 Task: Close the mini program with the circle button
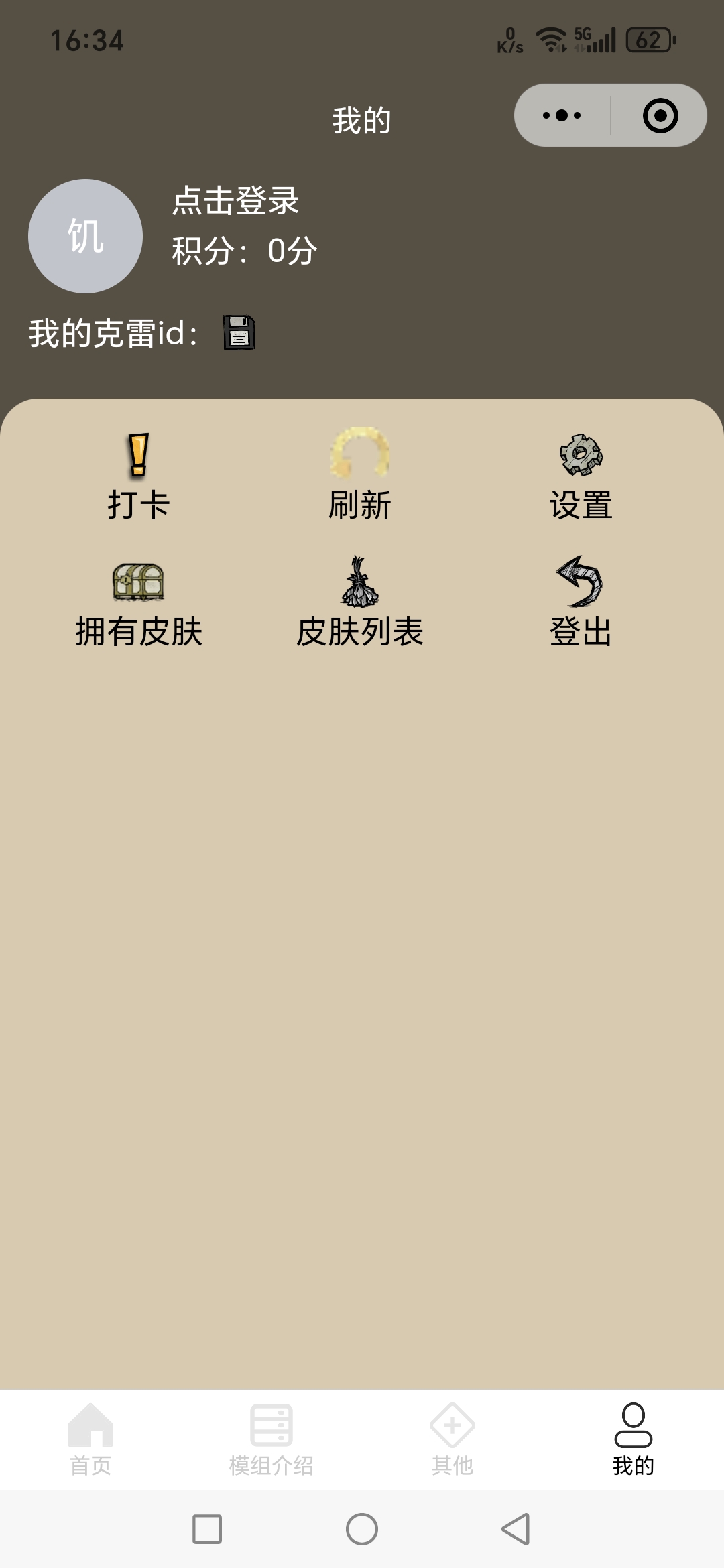pyautogui.click(x=660, y=115)
